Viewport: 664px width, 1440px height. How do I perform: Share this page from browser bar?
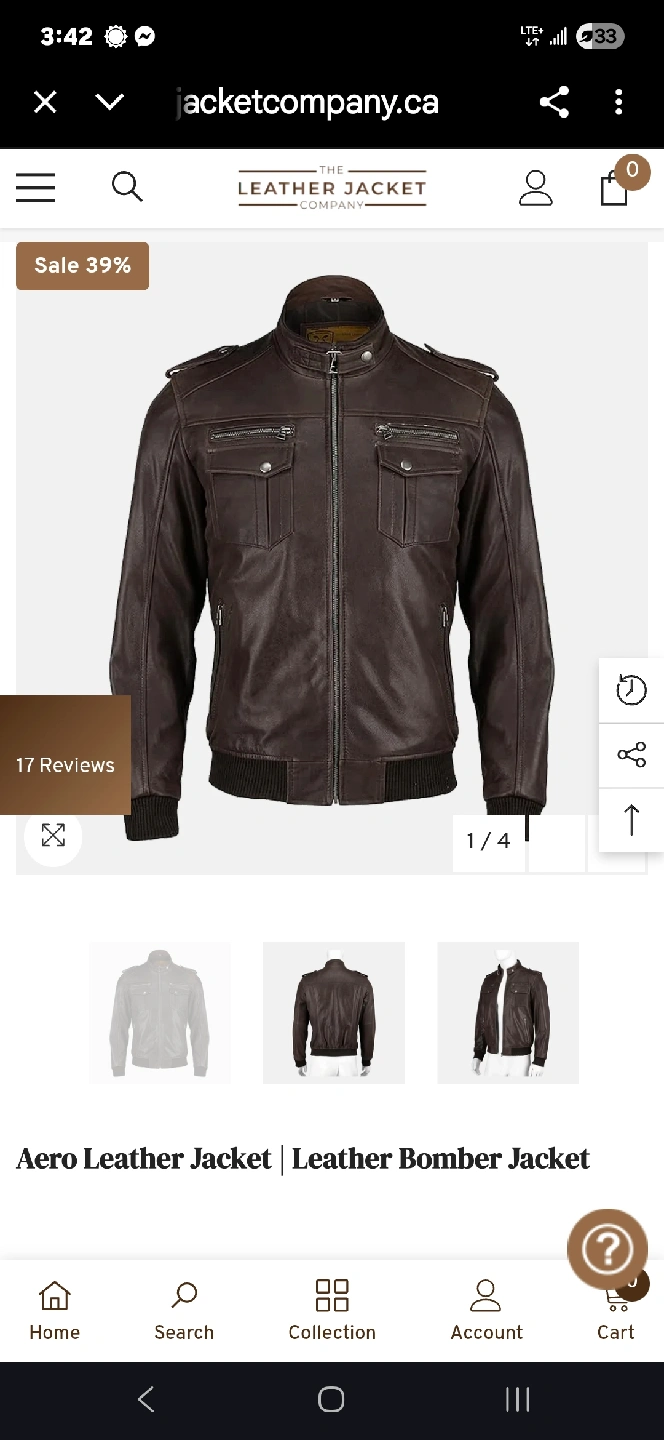click(554, 102)
